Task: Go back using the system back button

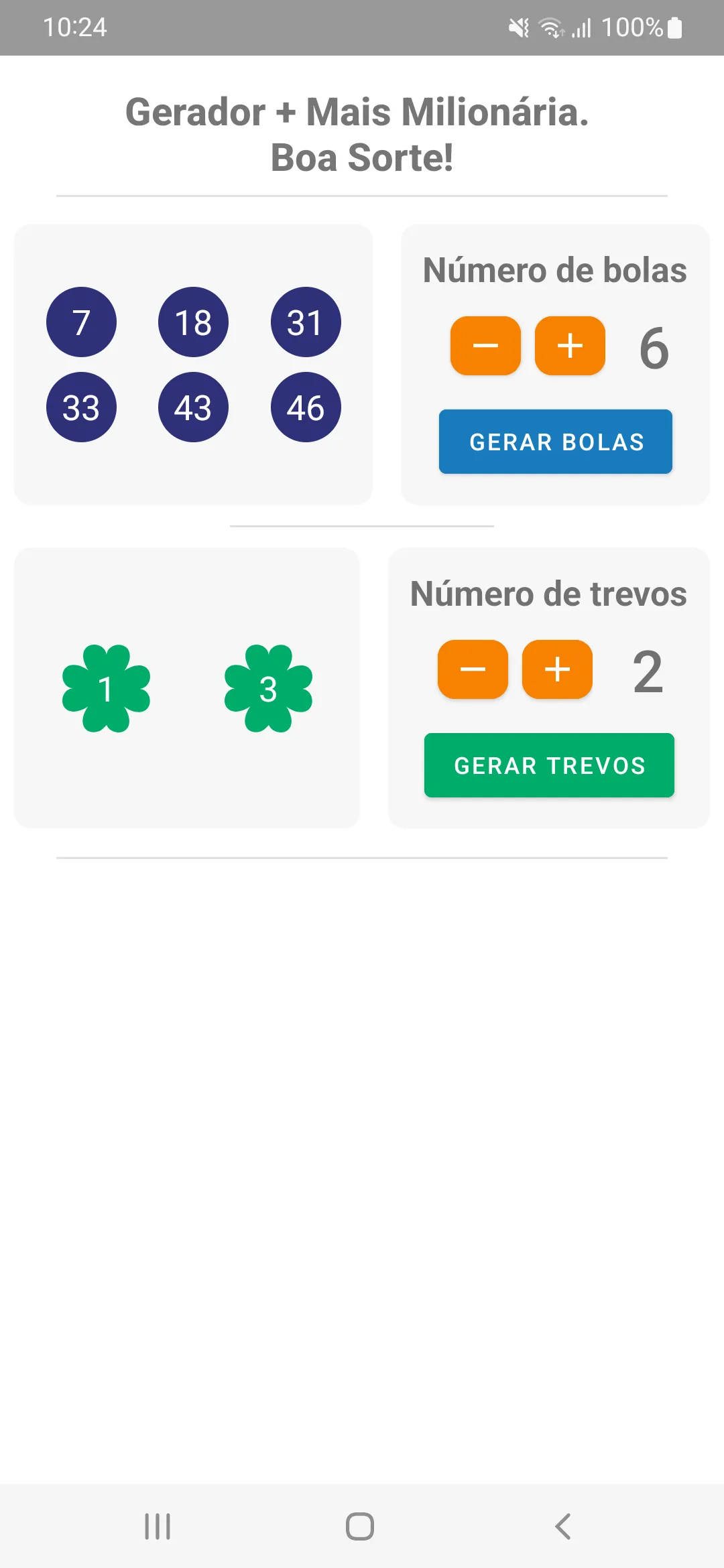Action: pyautogui.click(x=563, y=1526)
